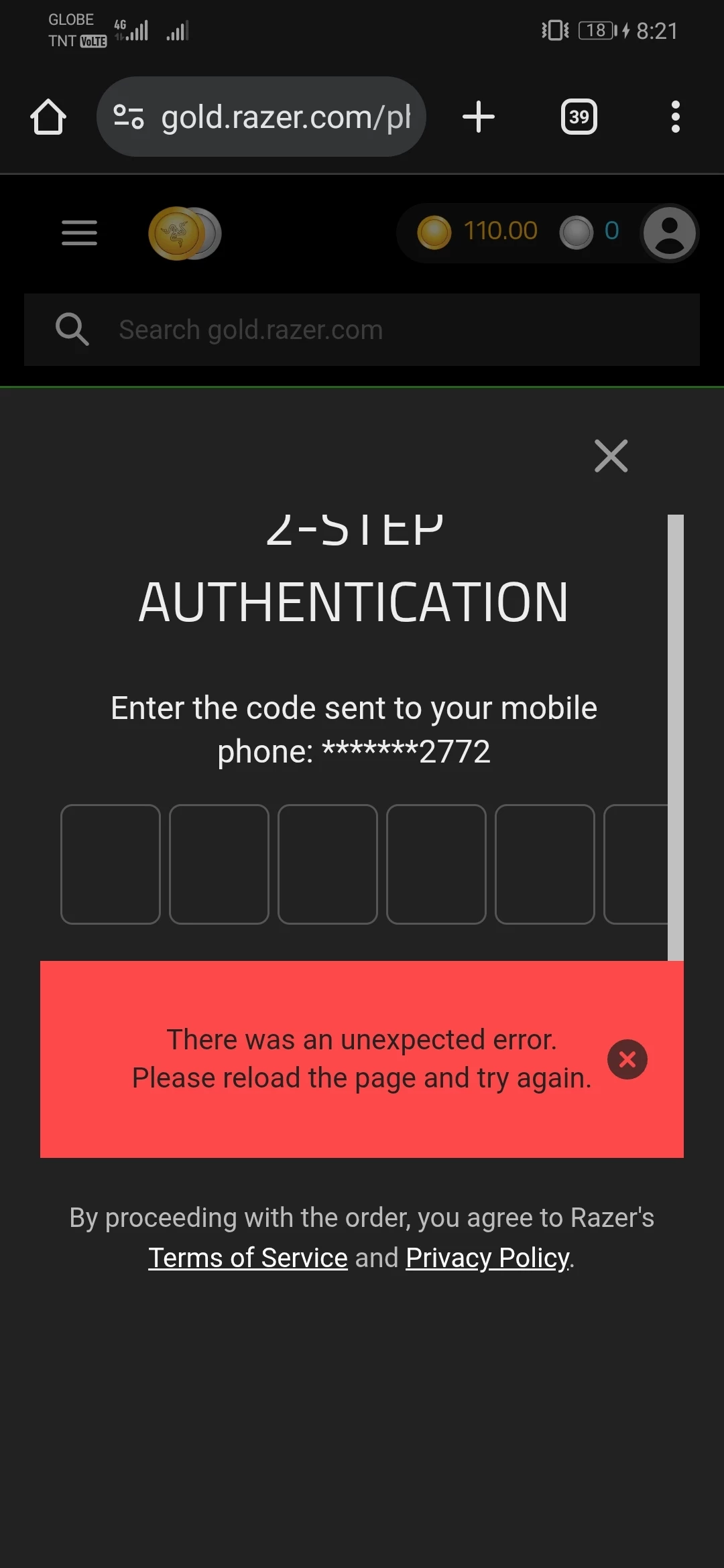
Task: Close the 2-Step Authentication dialog
Action: pyautogui.click(x=611, y=456)
